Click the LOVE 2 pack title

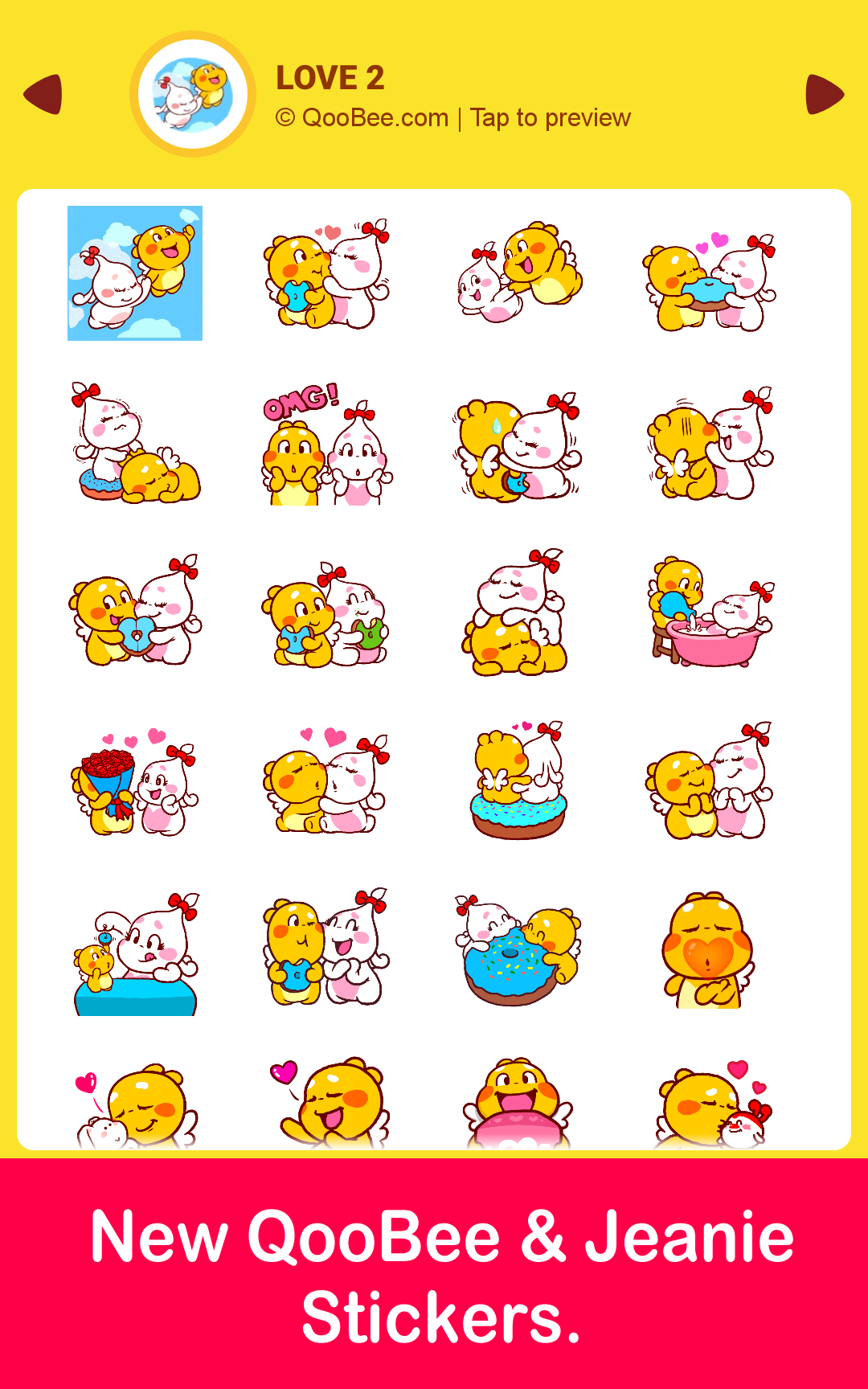pos(330,78)
